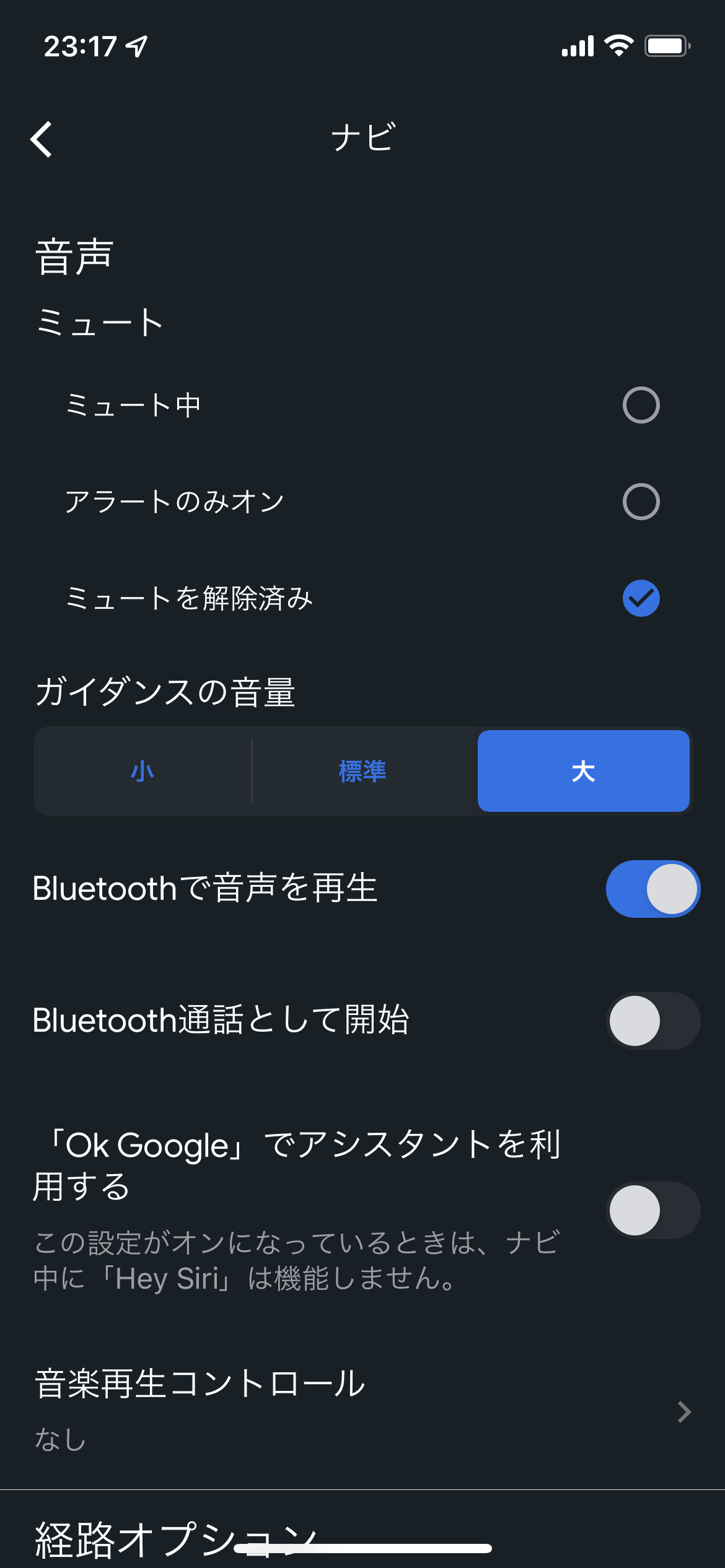Go back from the ナビ settings
This screenshot has width=725, height=1568.
pyautogui.click(x=42, y=139)
